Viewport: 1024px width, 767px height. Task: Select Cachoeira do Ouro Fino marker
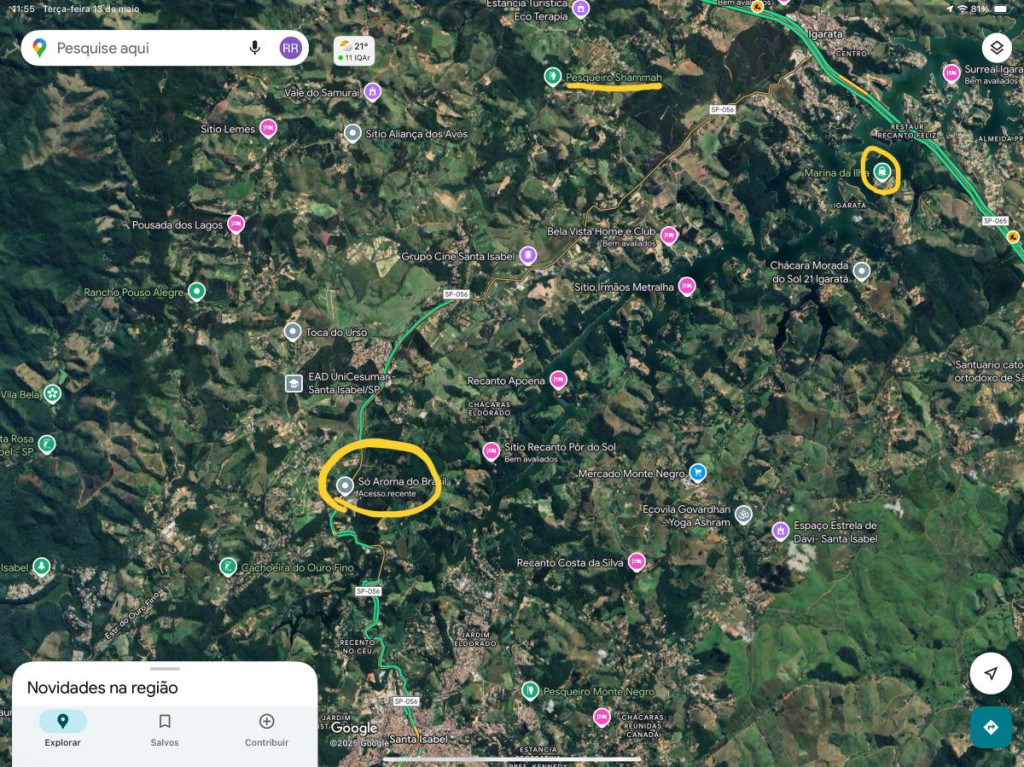[228, 567]
